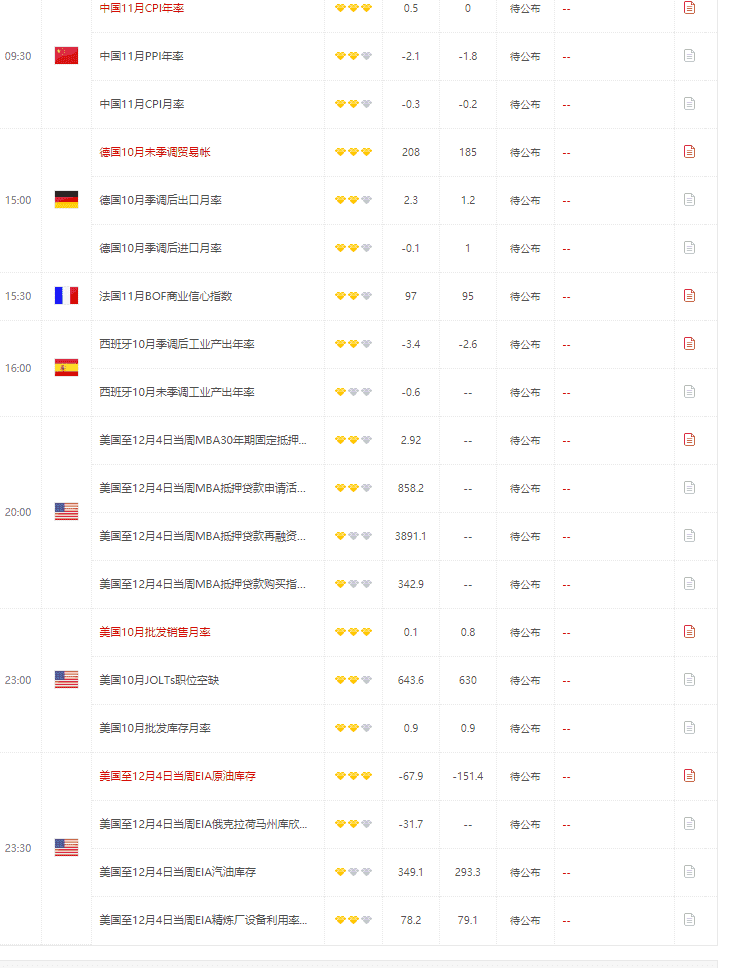The width and height of the screenshot is (749, 968).
Task: Open details icon for 法国11月BOF商业信心指数
Action: pos(689,296)
